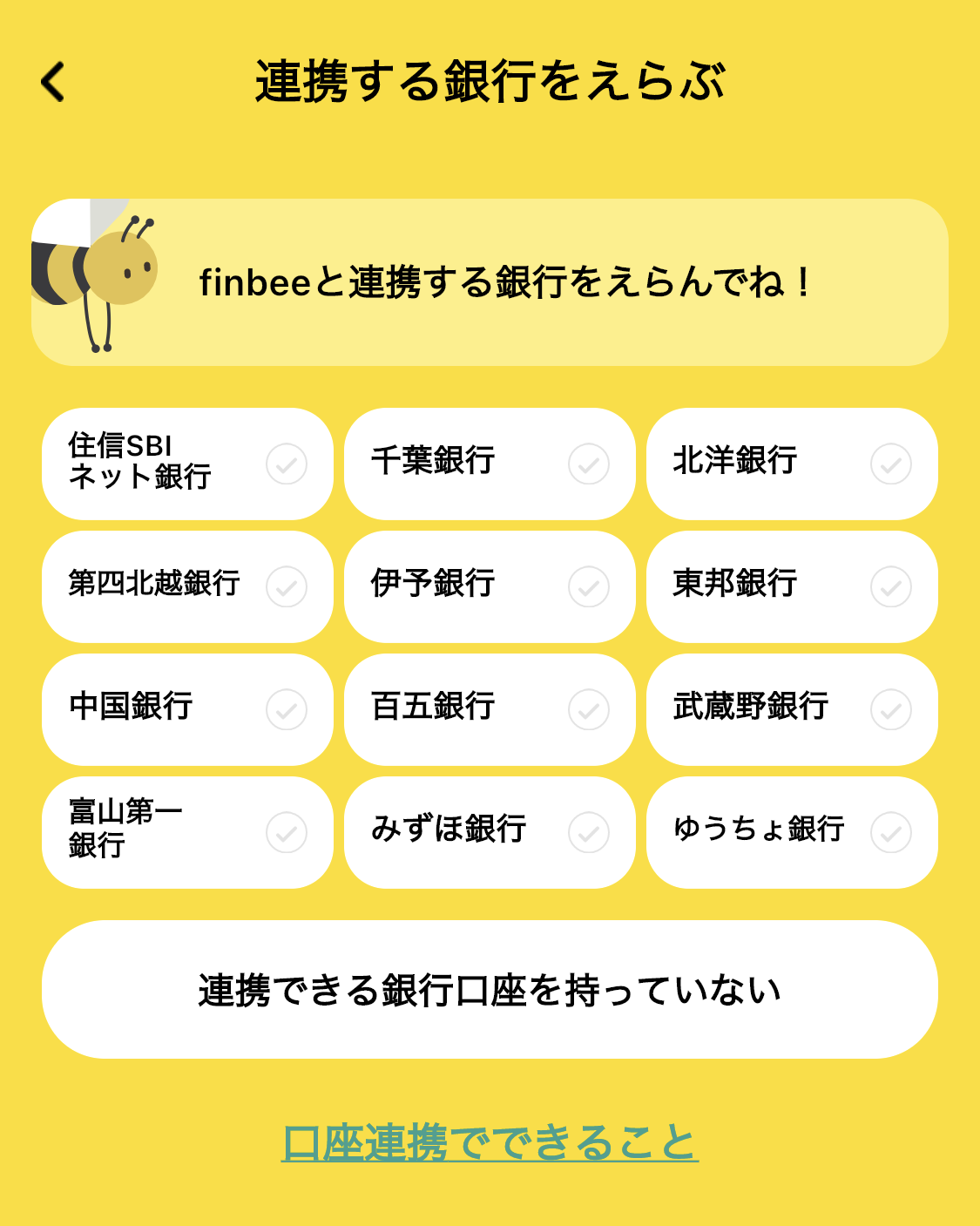The height and width of the screenshot is (1226, 980).
Task: Check the circle beside 住信SBIネット銀行
Action: (286, 464)
